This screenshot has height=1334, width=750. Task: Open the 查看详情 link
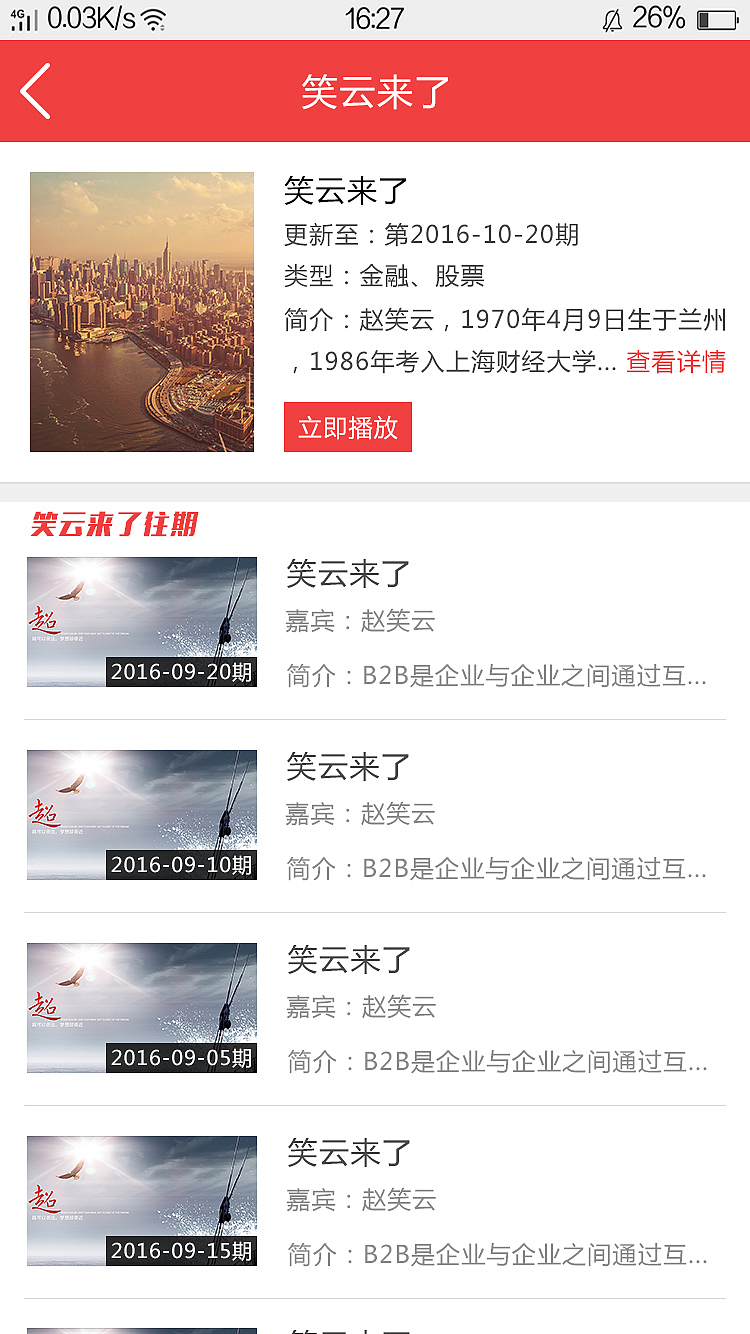click(x=675, y=362)
